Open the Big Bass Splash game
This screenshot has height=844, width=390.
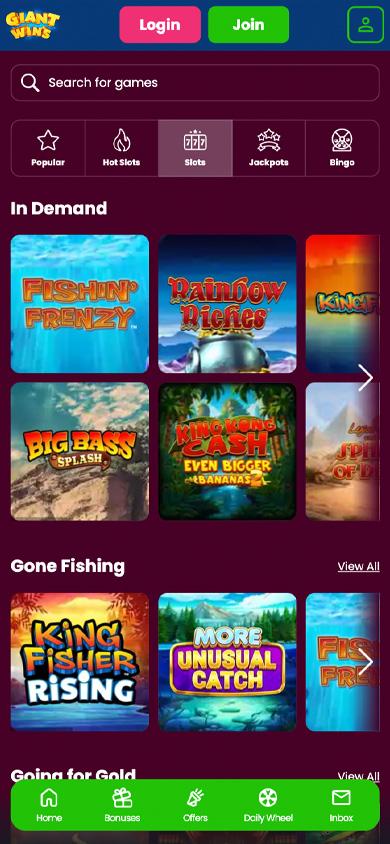tap(80, 452)
